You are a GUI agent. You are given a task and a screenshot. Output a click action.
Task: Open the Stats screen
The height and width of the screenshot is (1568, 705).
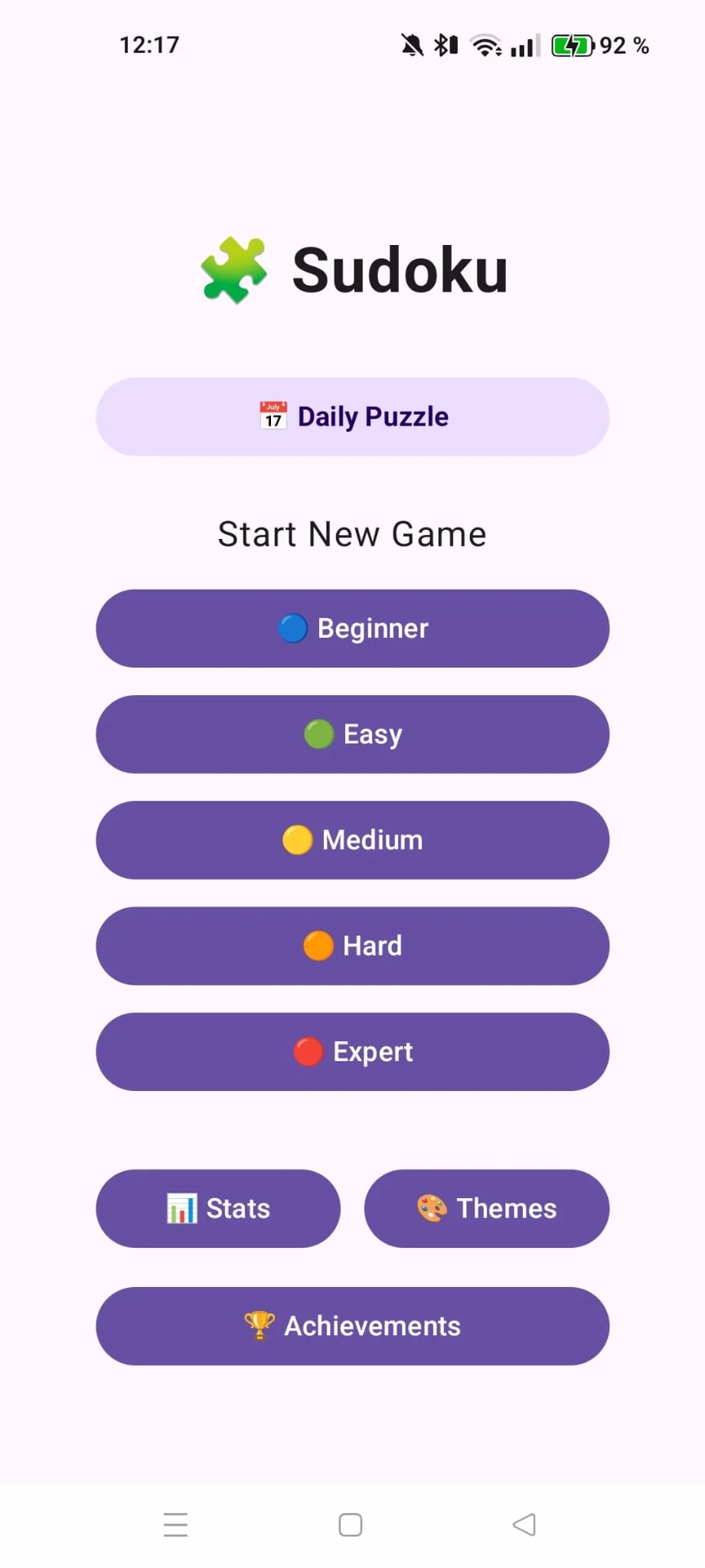click(x=218, y=1207)
